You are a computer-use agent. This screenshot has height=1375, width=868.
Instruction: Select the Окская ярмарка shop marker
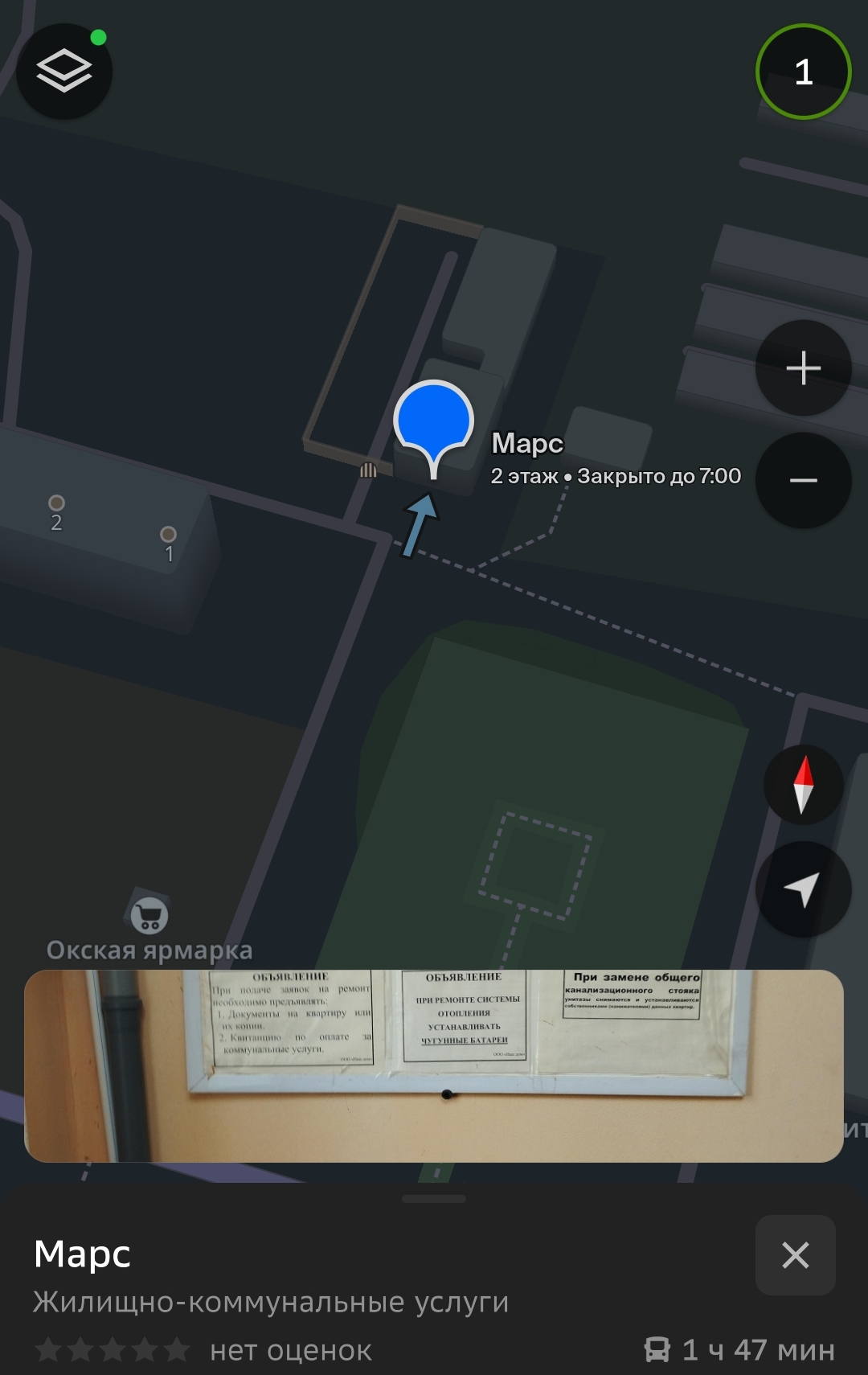(x=149, y=916)
